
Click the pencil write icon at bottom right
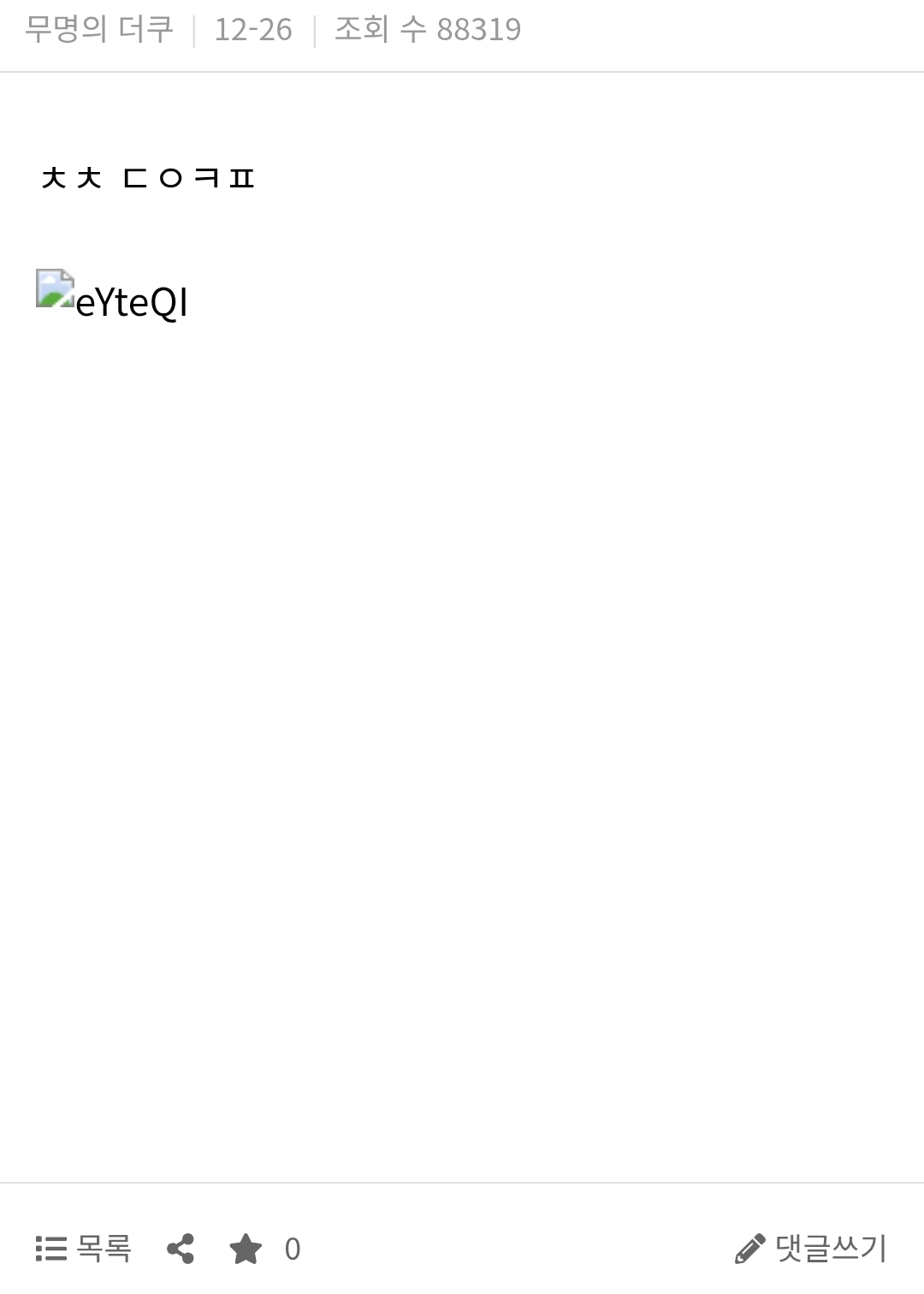coord(751,1249)
